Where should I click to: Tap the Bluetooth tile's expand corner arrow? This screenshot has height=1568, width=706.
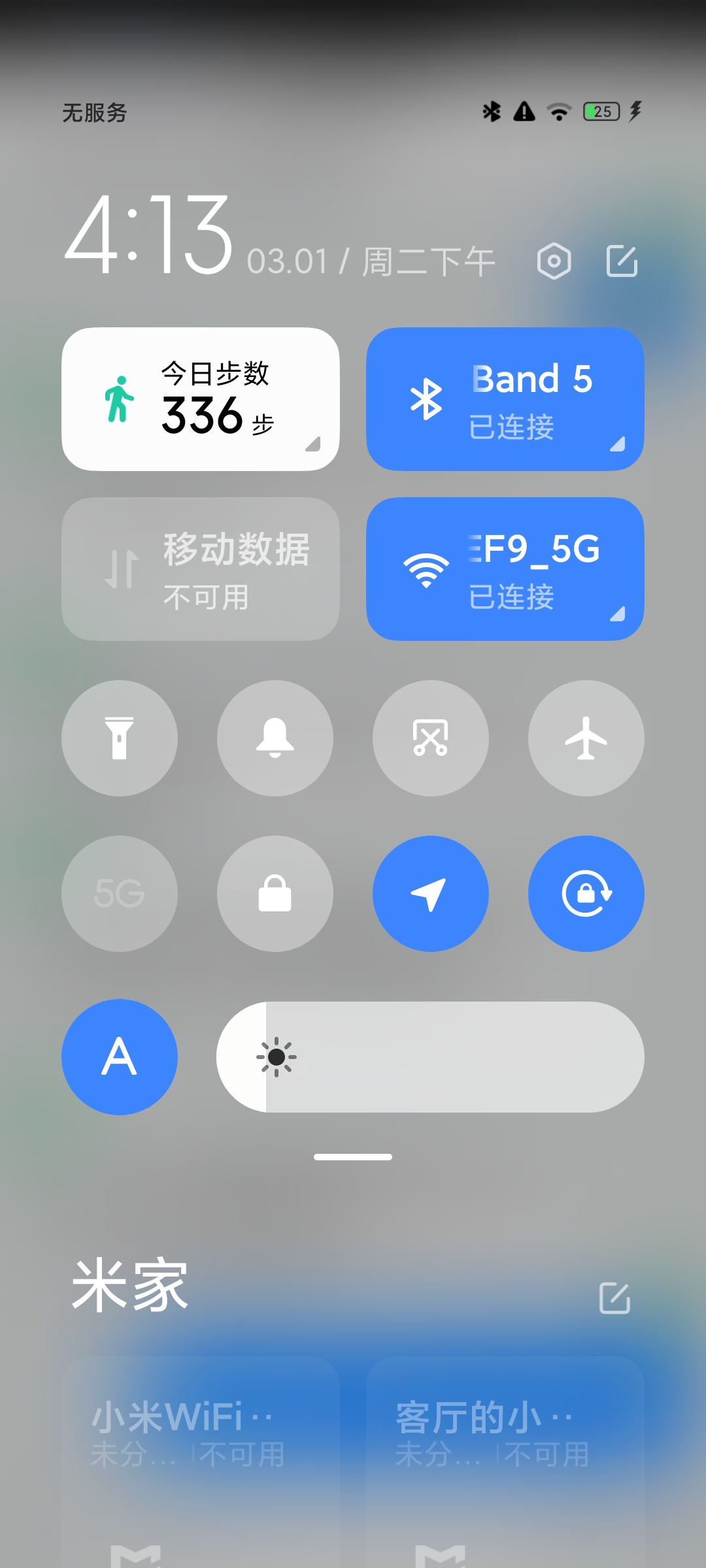(617, 444)
